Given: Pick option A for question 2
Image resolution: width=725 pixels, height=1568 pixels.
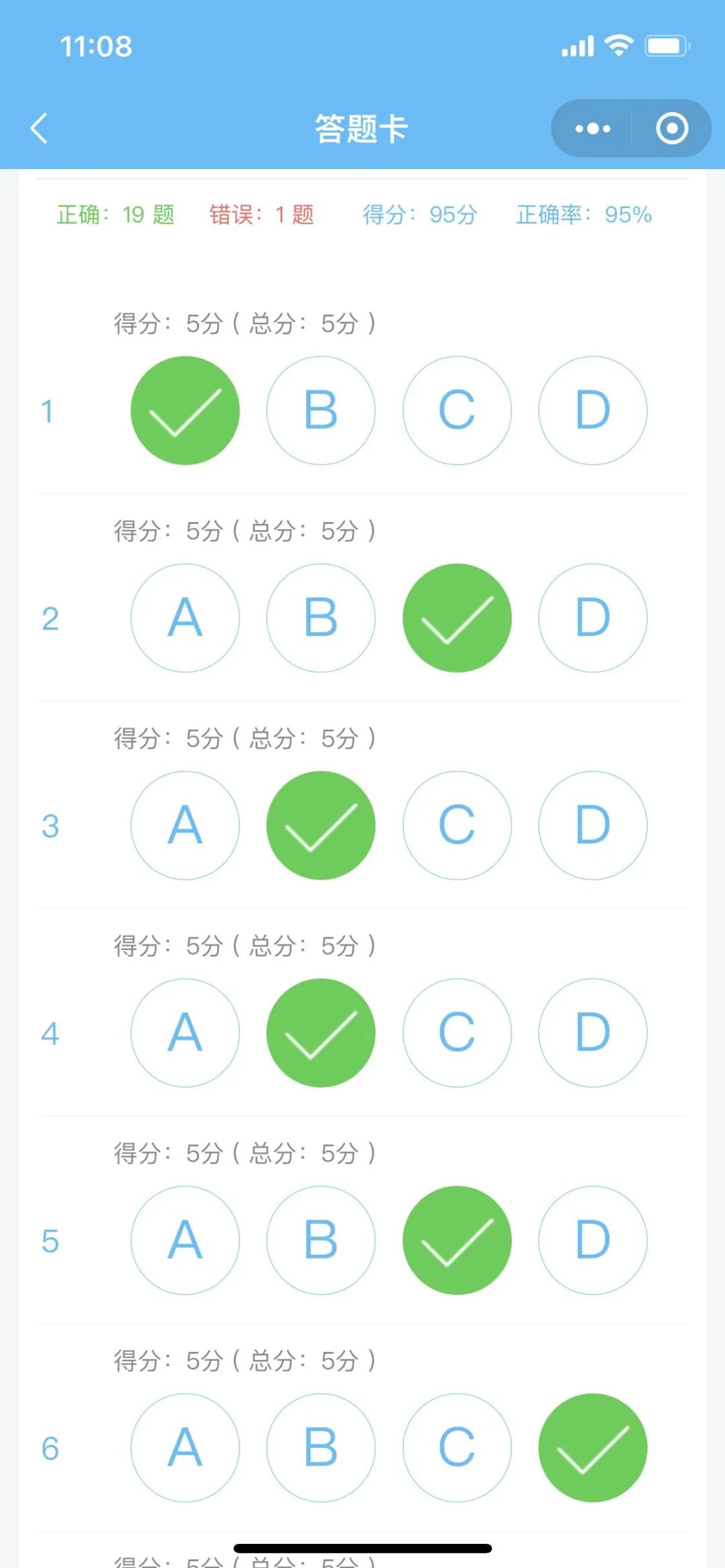Looking at the screenshot, I should (x=185, y=618).
